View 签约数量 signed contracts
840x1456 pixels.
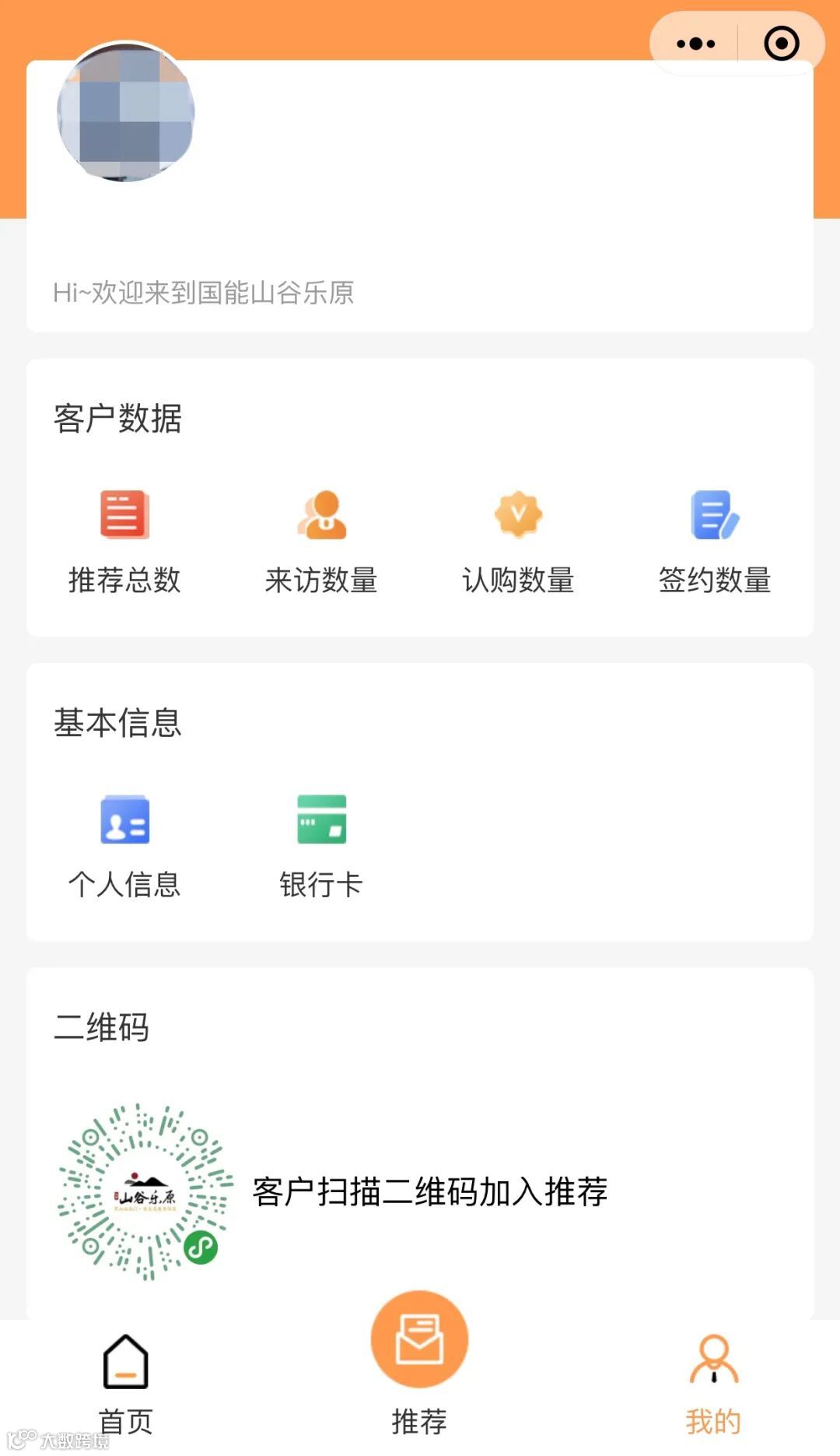tap(715, 541)
